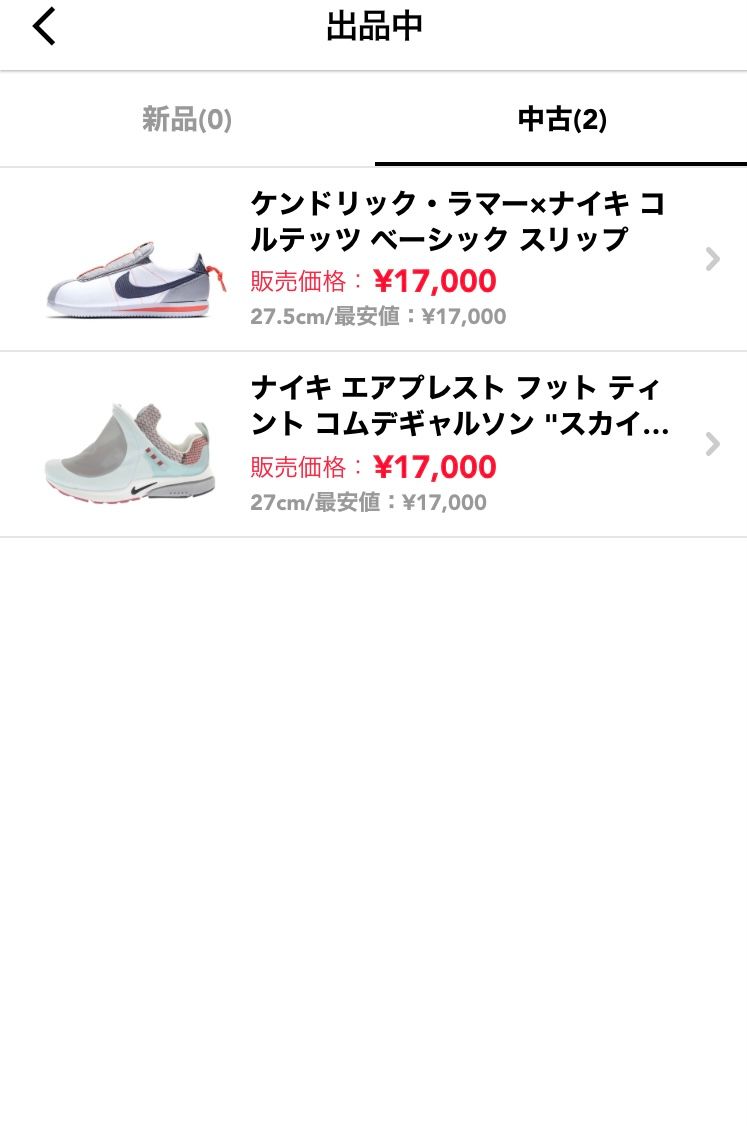The height and width of the screenshot is (1126, 747).
Task: Switch to the 新品(0) tab
Action: tap(186, 118)
